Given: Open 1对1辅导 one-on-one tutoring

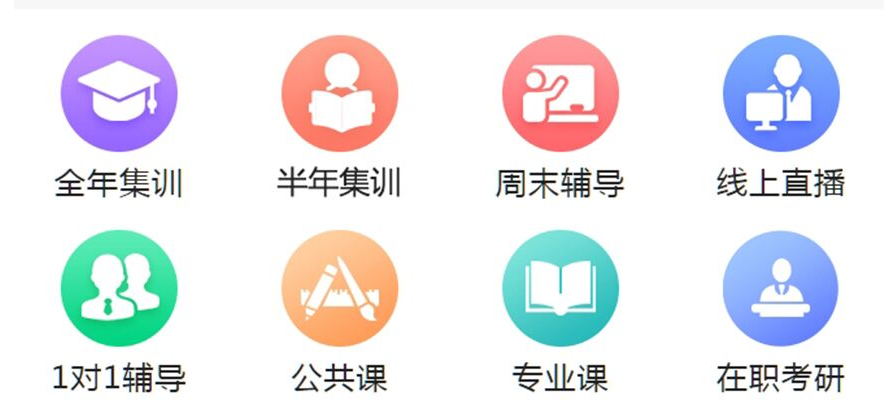Looking at the screenshot, I should click(x=119, y=289).
